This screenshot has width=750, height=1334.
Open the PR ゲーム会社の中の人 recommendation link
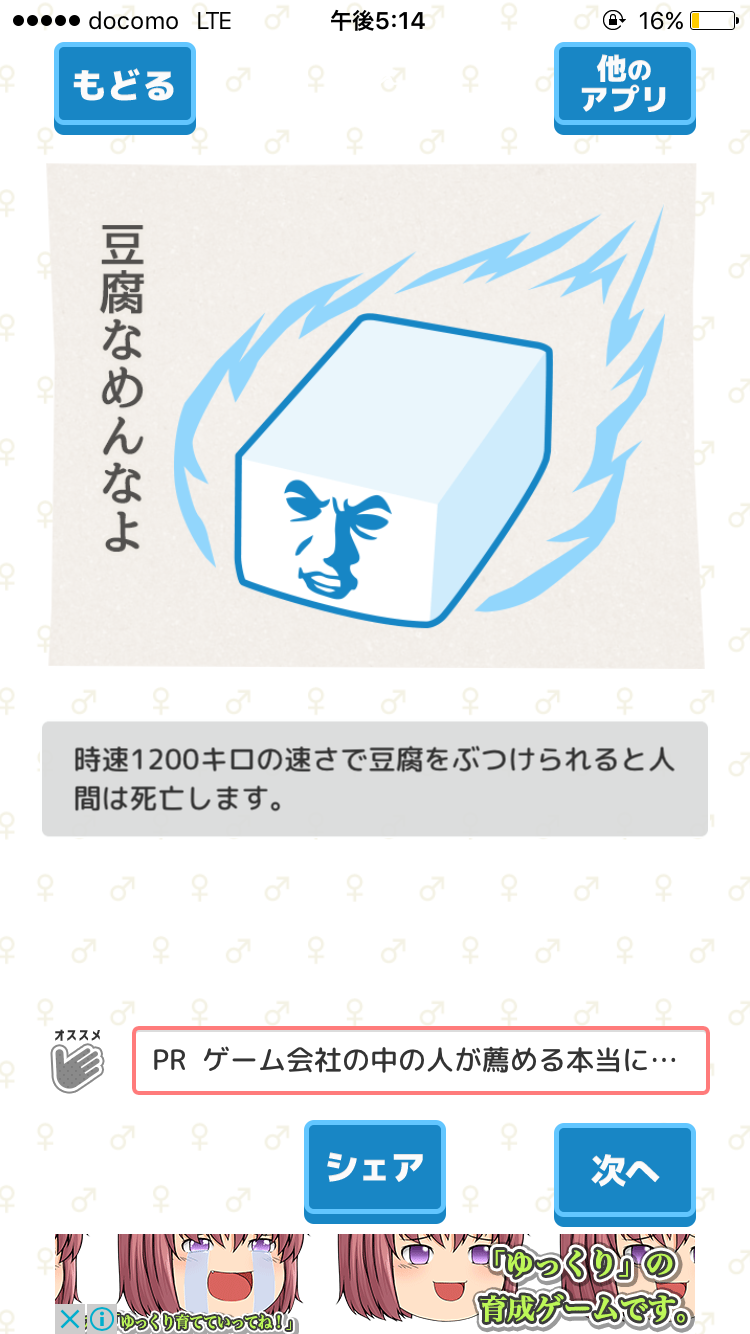click(x=421, y=1061)
